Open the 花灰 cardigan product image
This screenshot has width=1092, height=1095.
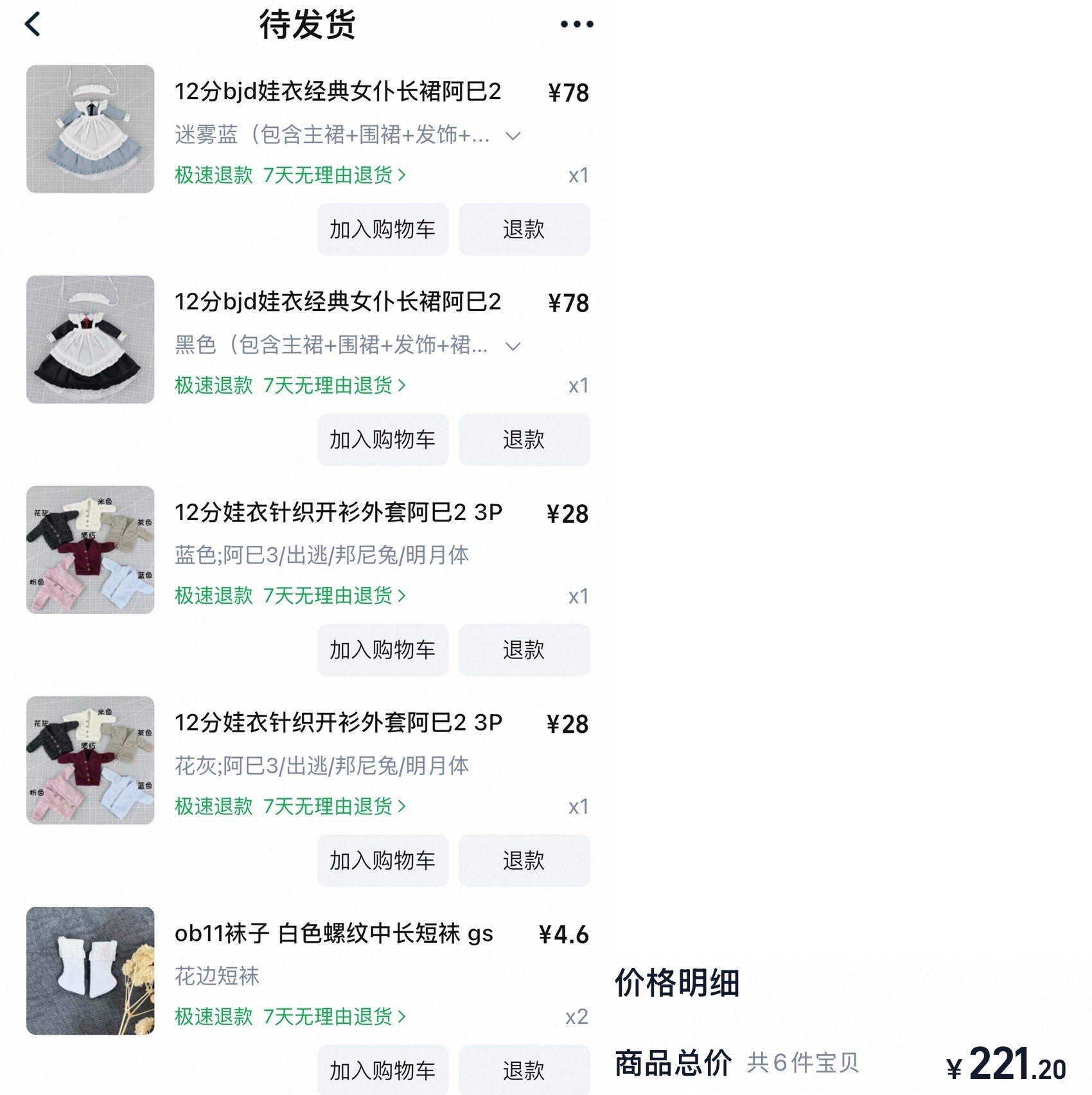coord(90,760)
